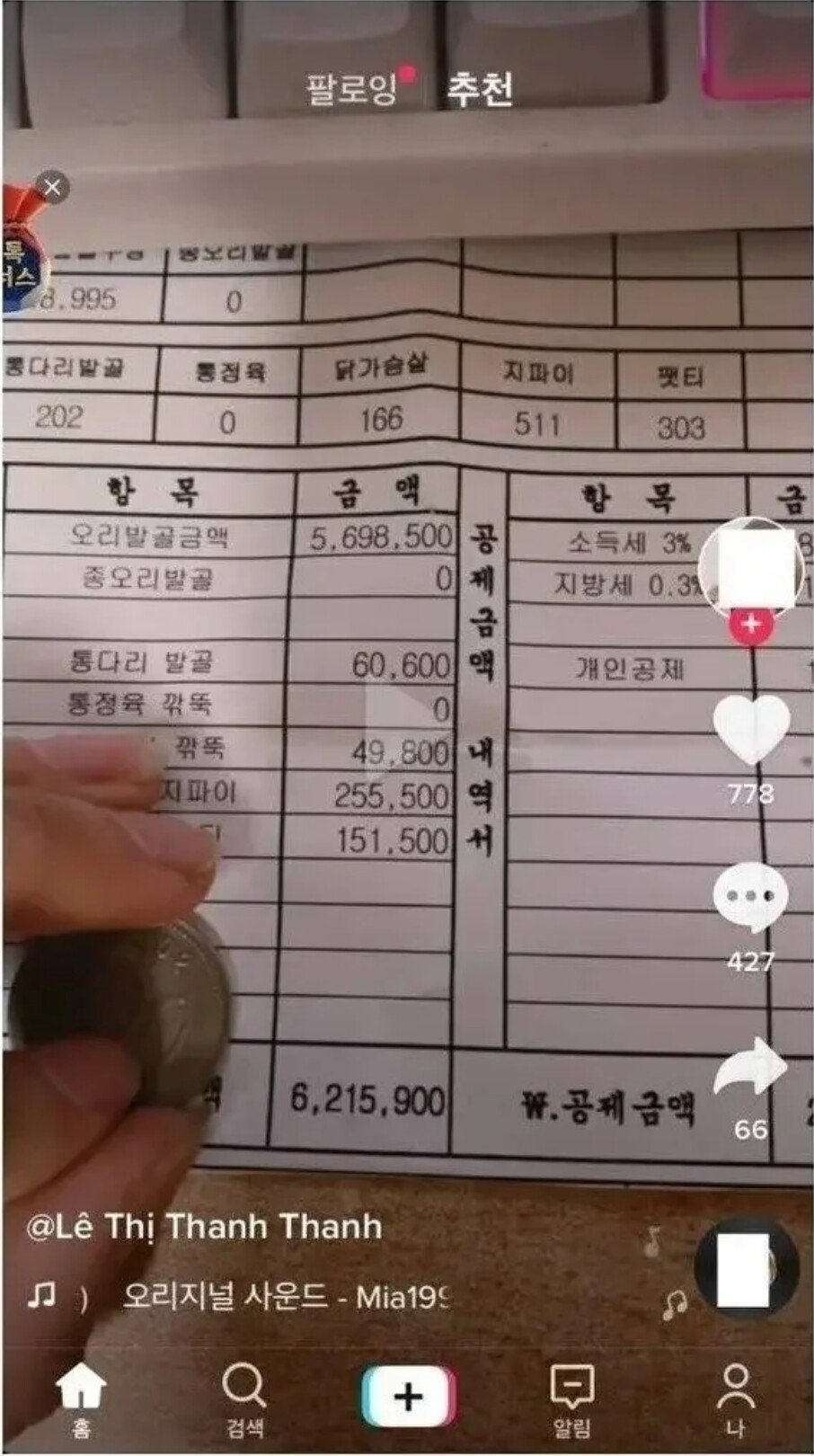
Task: Go to the 나 profile tab
Action: tap(735, 1398)
